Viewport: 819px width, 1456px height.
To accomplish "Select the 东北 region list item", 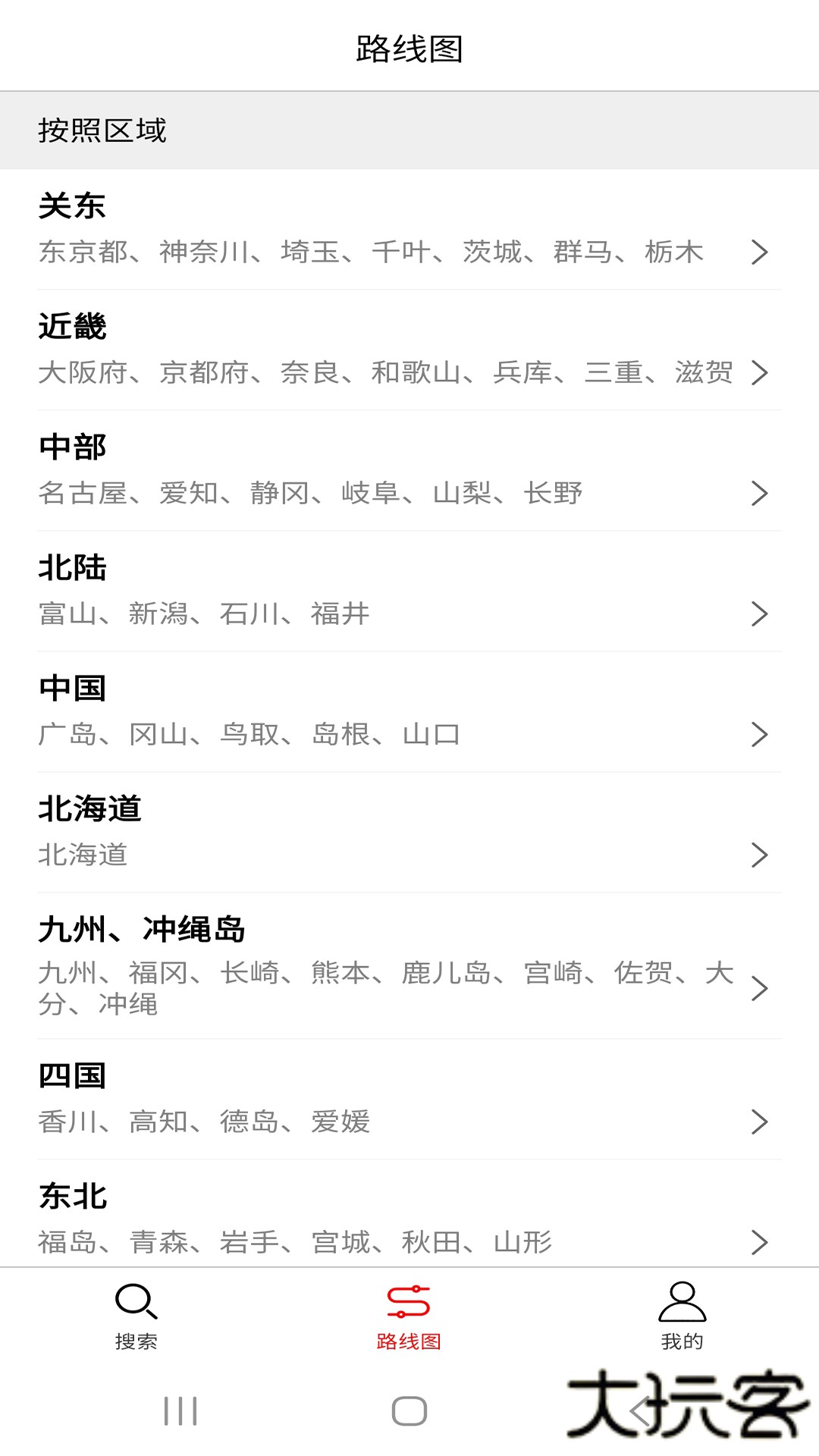I will [409, 1219].
